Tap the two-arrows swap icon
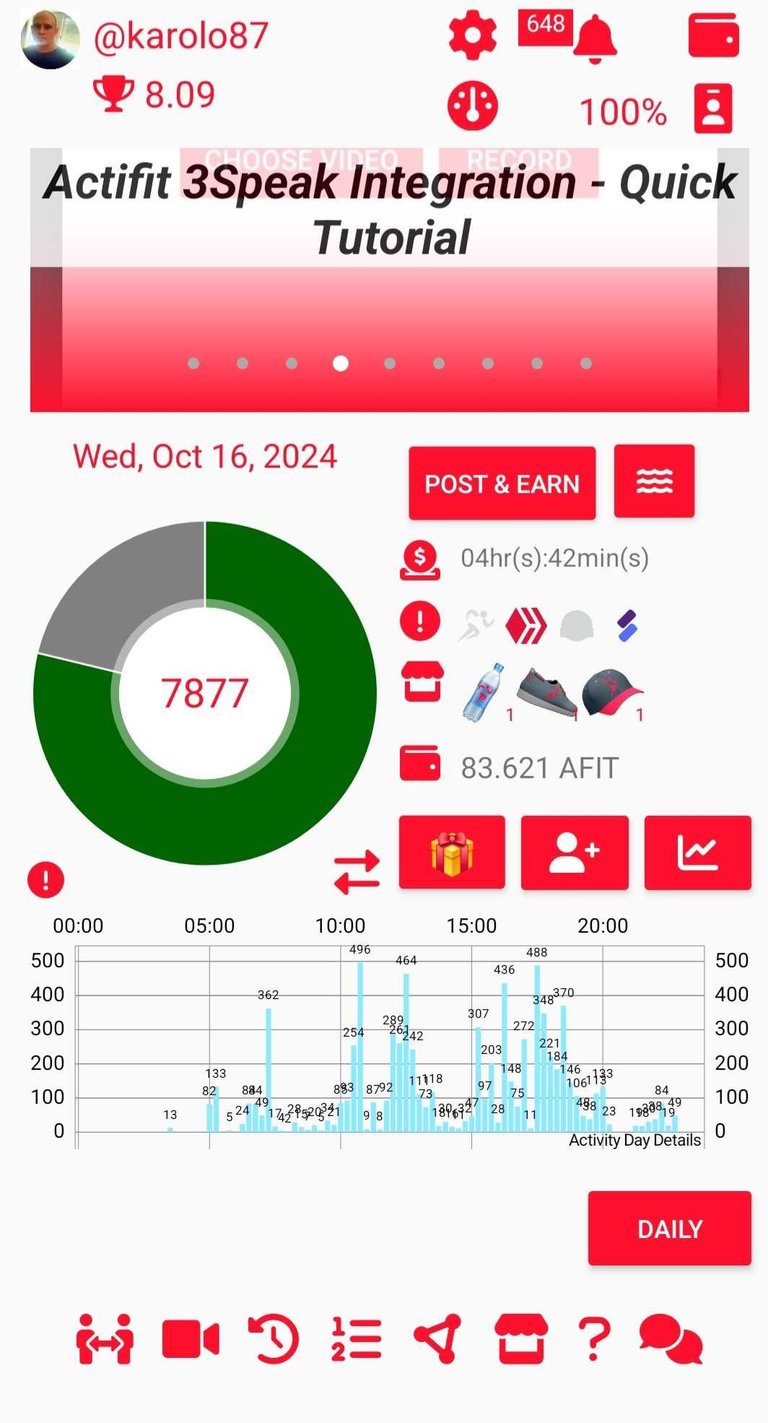Image resolution: width=768 pixels, height=1423 pixels. tap(357, 871)
